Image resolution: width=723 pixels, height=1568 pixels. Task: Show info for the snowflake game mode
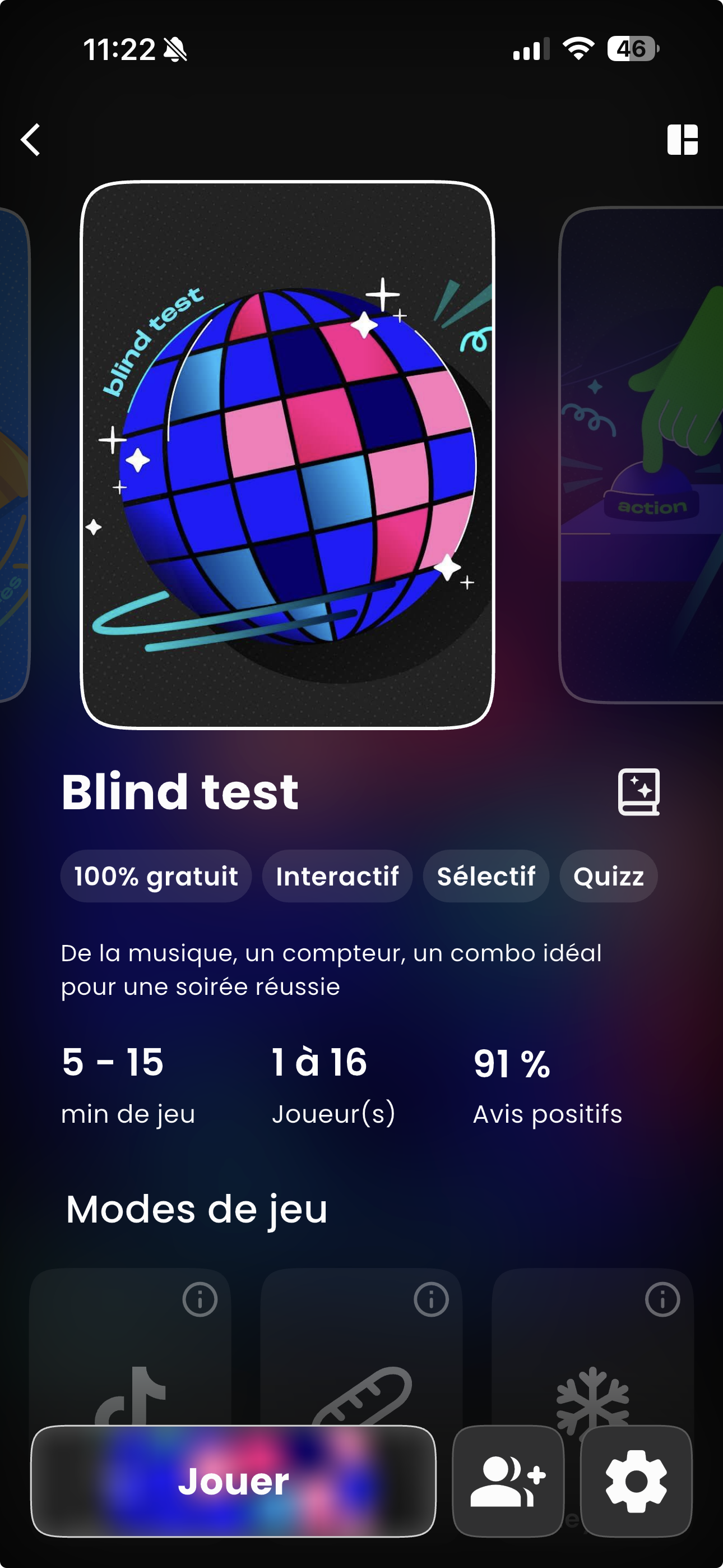click(x=662, y=1299)
